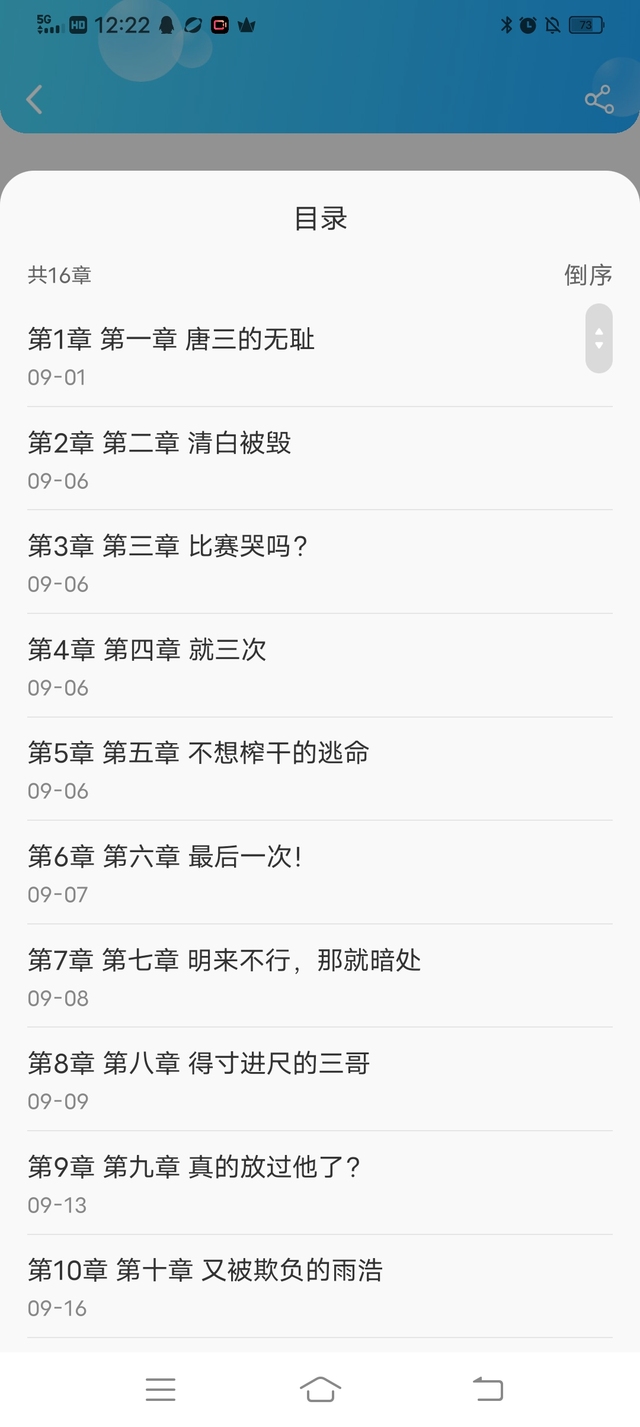Viewport: 640px width, 1427px height.
Task: Tap the system home button
Action: (320, 1389)
